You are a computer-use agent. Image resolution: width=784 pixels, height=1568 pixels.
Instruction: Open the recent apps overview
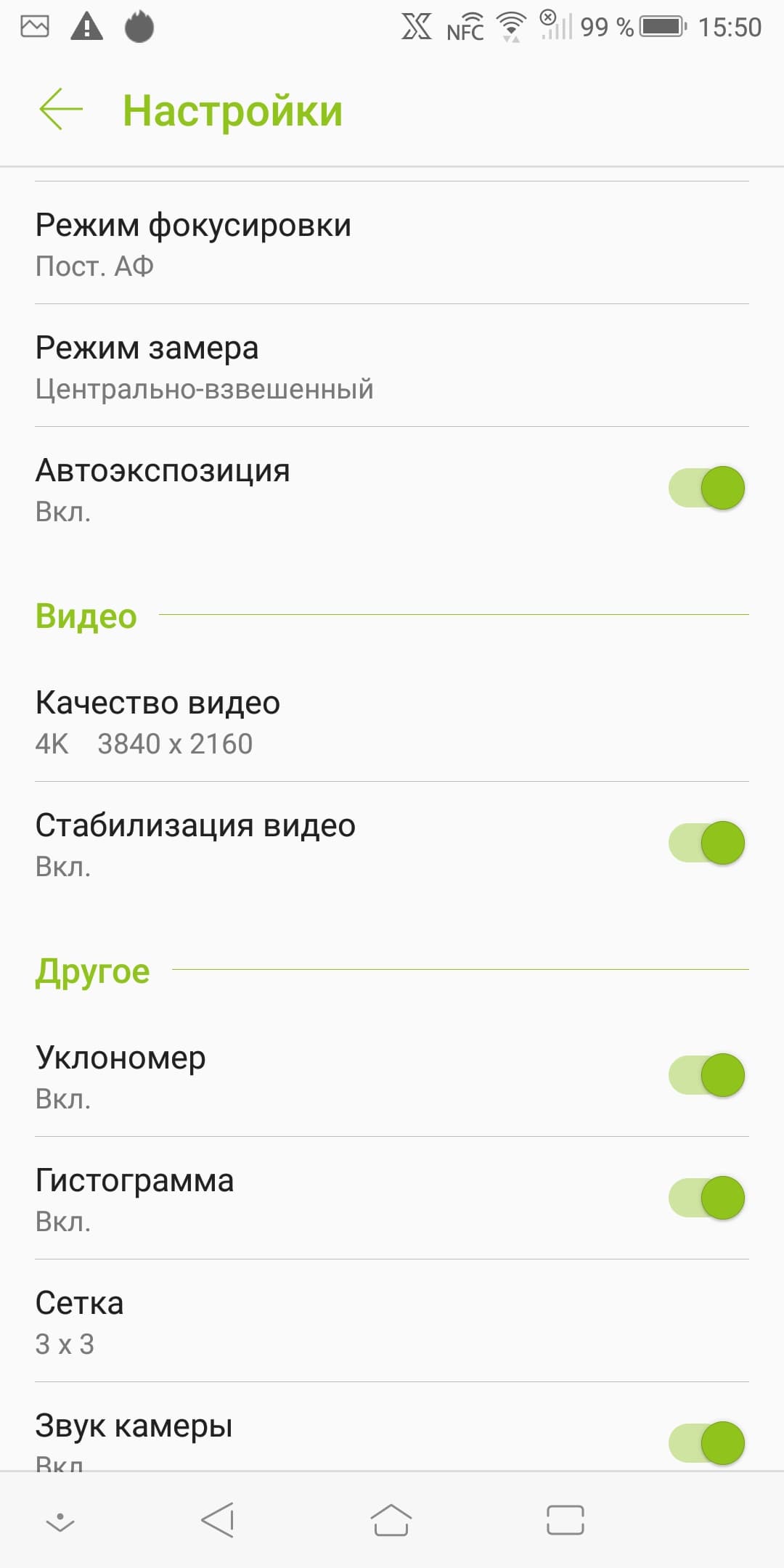point(565,1520)
